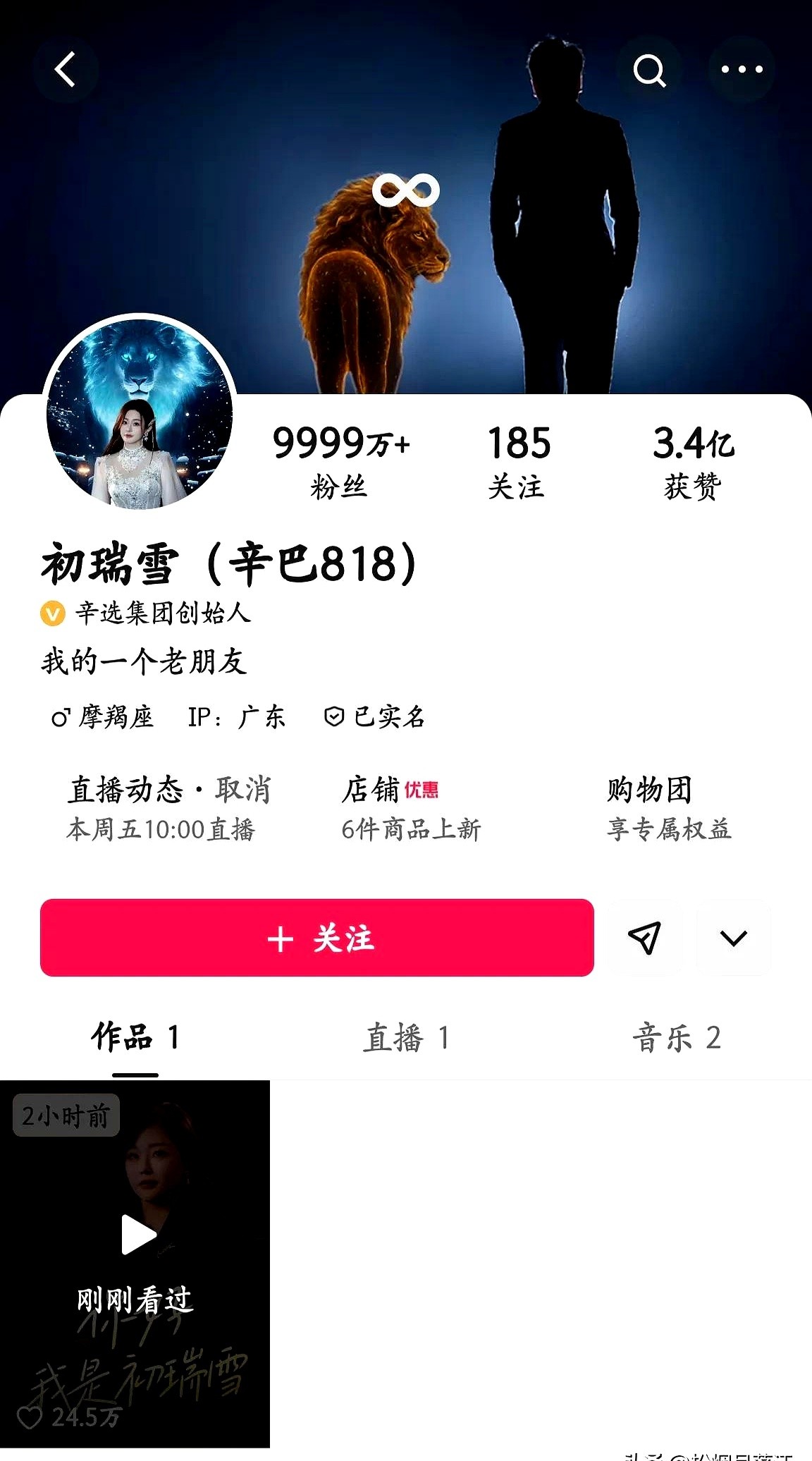Go back using the top-left arrow
This screenshot has width=812, height=1461.
(x=65, y=70)
